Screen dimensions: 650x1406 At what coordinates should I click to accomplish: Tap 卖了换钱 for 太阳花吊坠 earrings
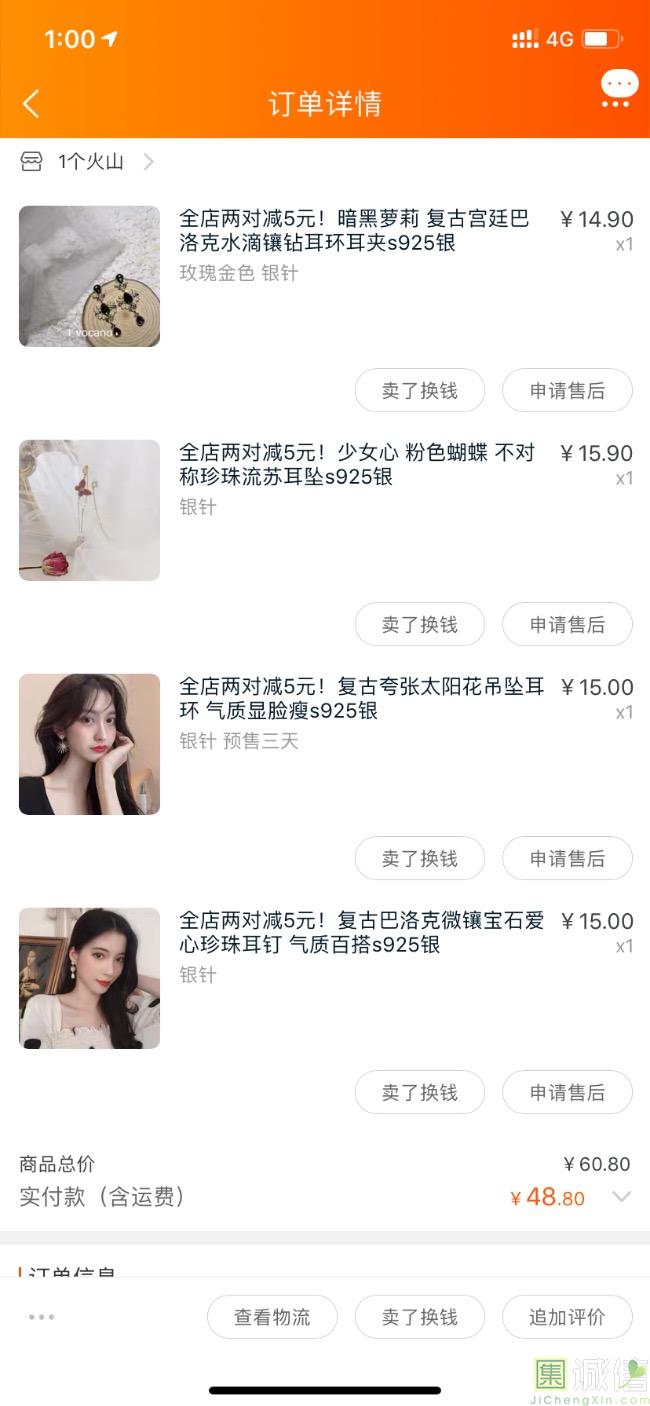420,858
